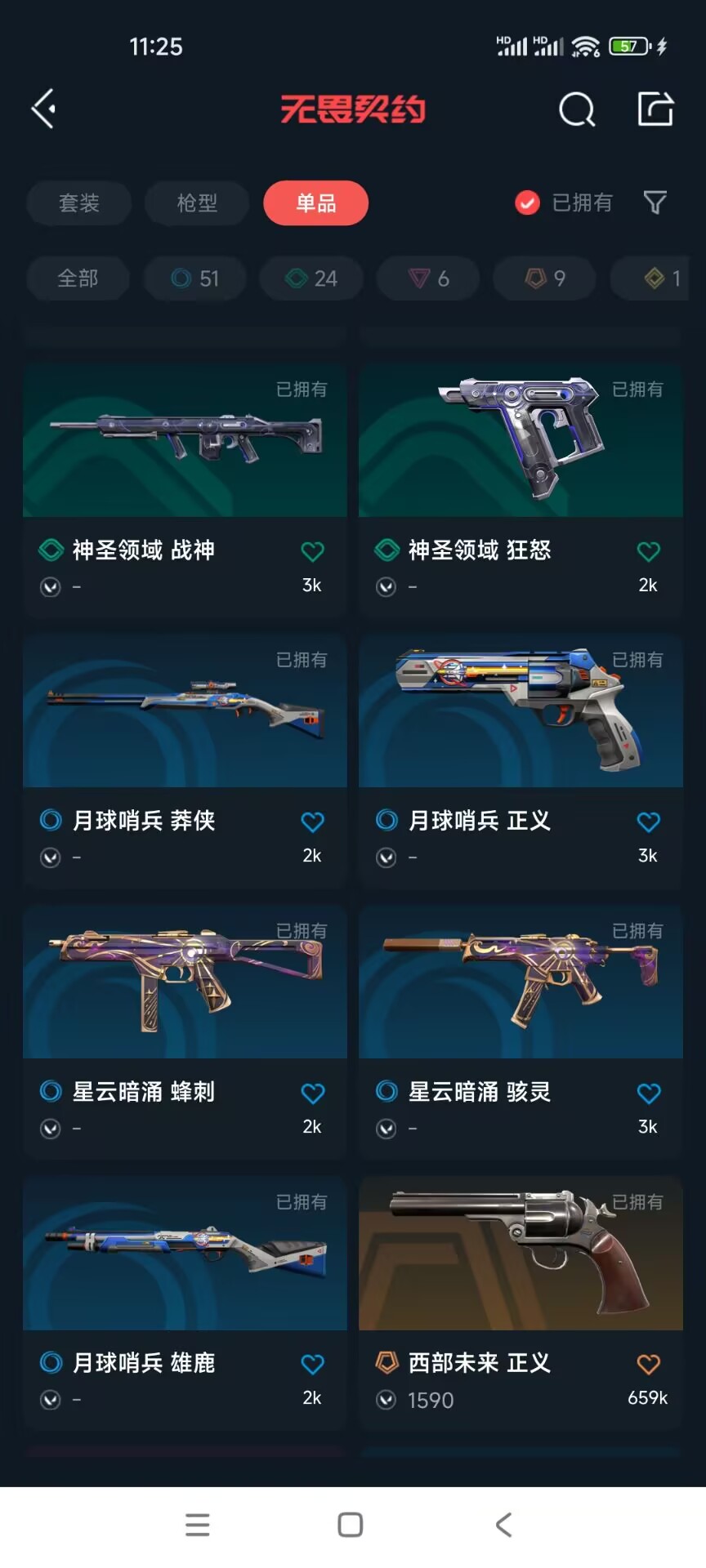
Task: Switch to the 枪型 tab
Action: click(197, 203)
